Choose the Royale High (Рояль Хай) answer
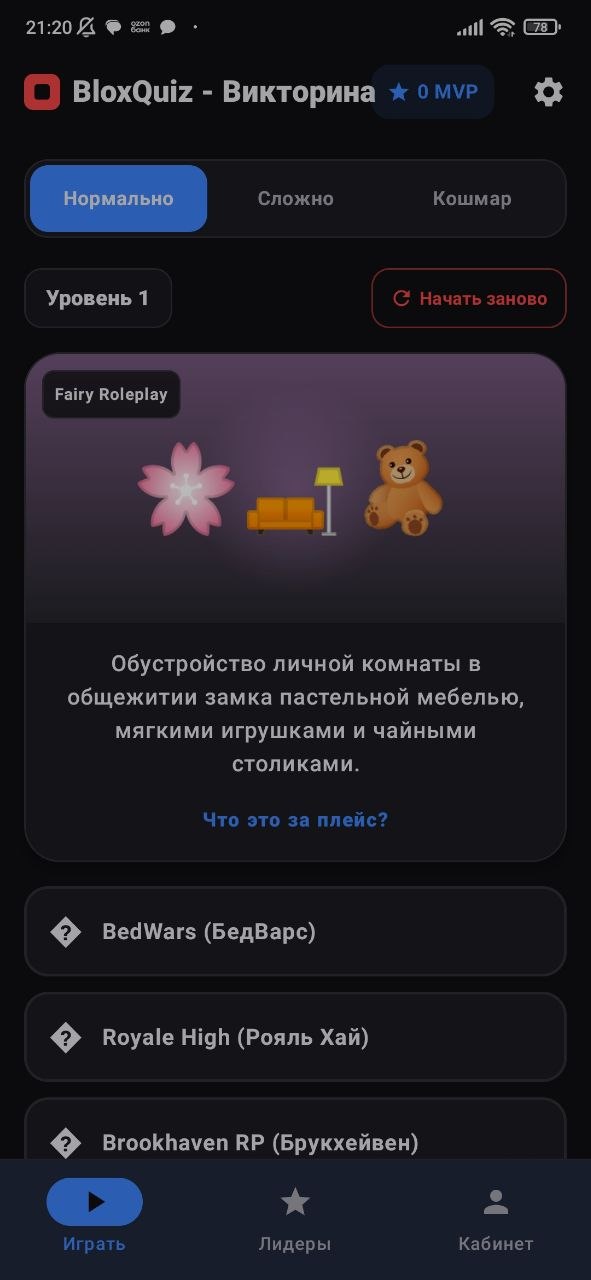The width and height of the screenshot is (591, 1280). [x=295, y=1038]
